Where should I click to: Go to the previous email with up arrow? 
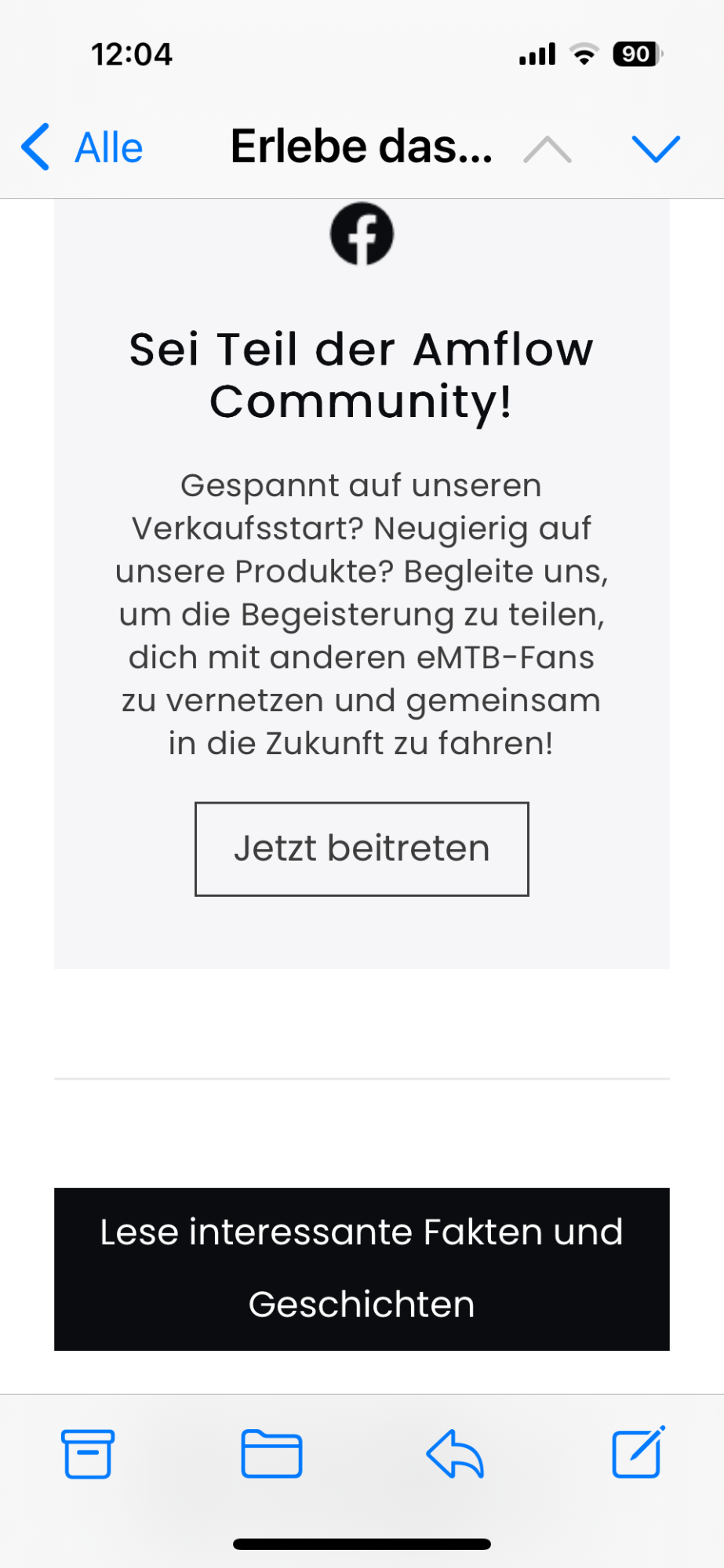coord(548,148)
